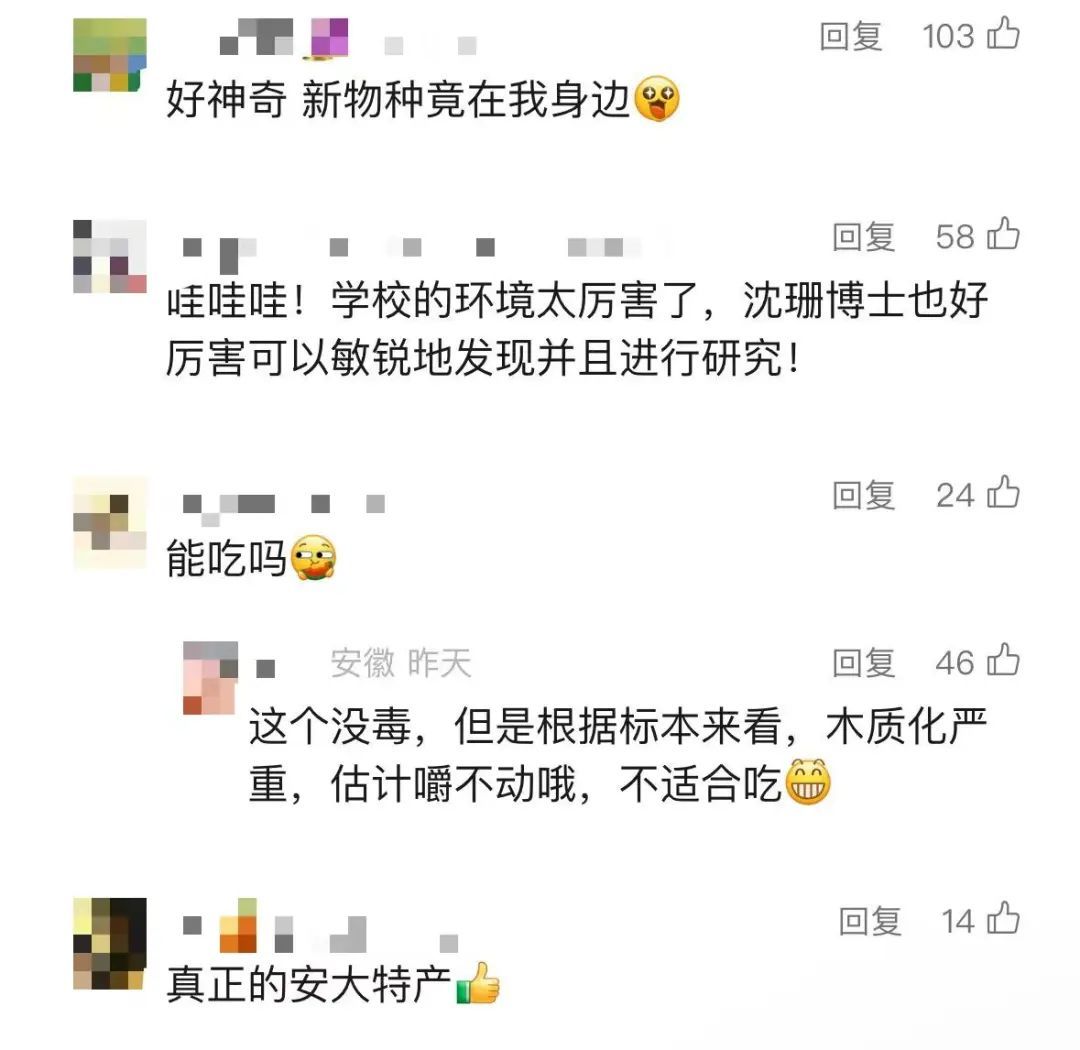Give a thumbs-up to "能吃吗" comment

1003,494
